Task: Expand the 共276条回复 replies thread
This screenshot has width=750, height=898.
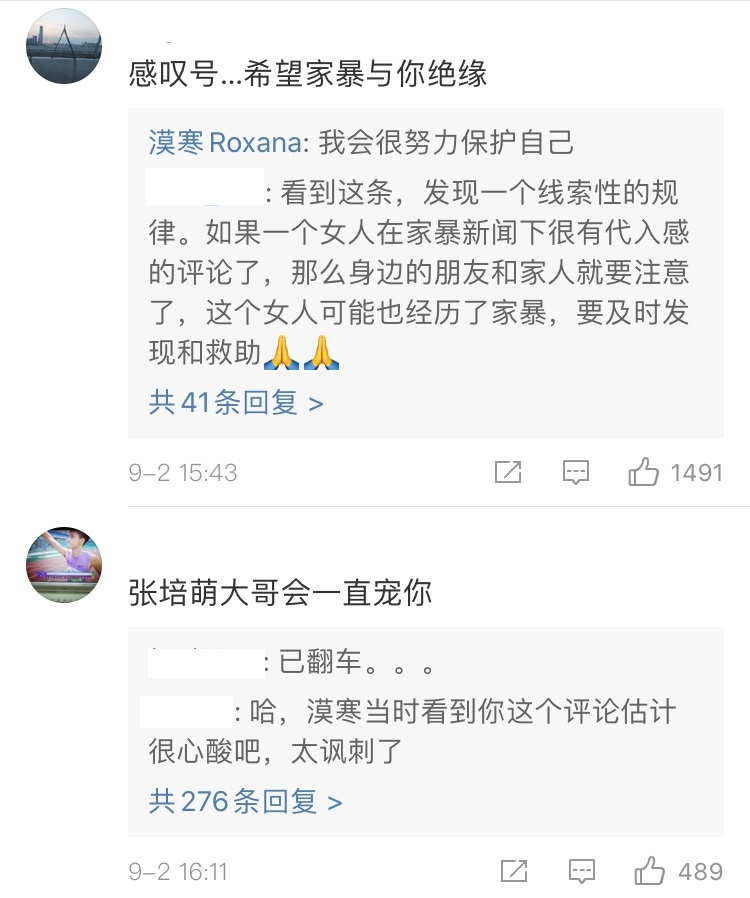Action: (x=246, y=801)
